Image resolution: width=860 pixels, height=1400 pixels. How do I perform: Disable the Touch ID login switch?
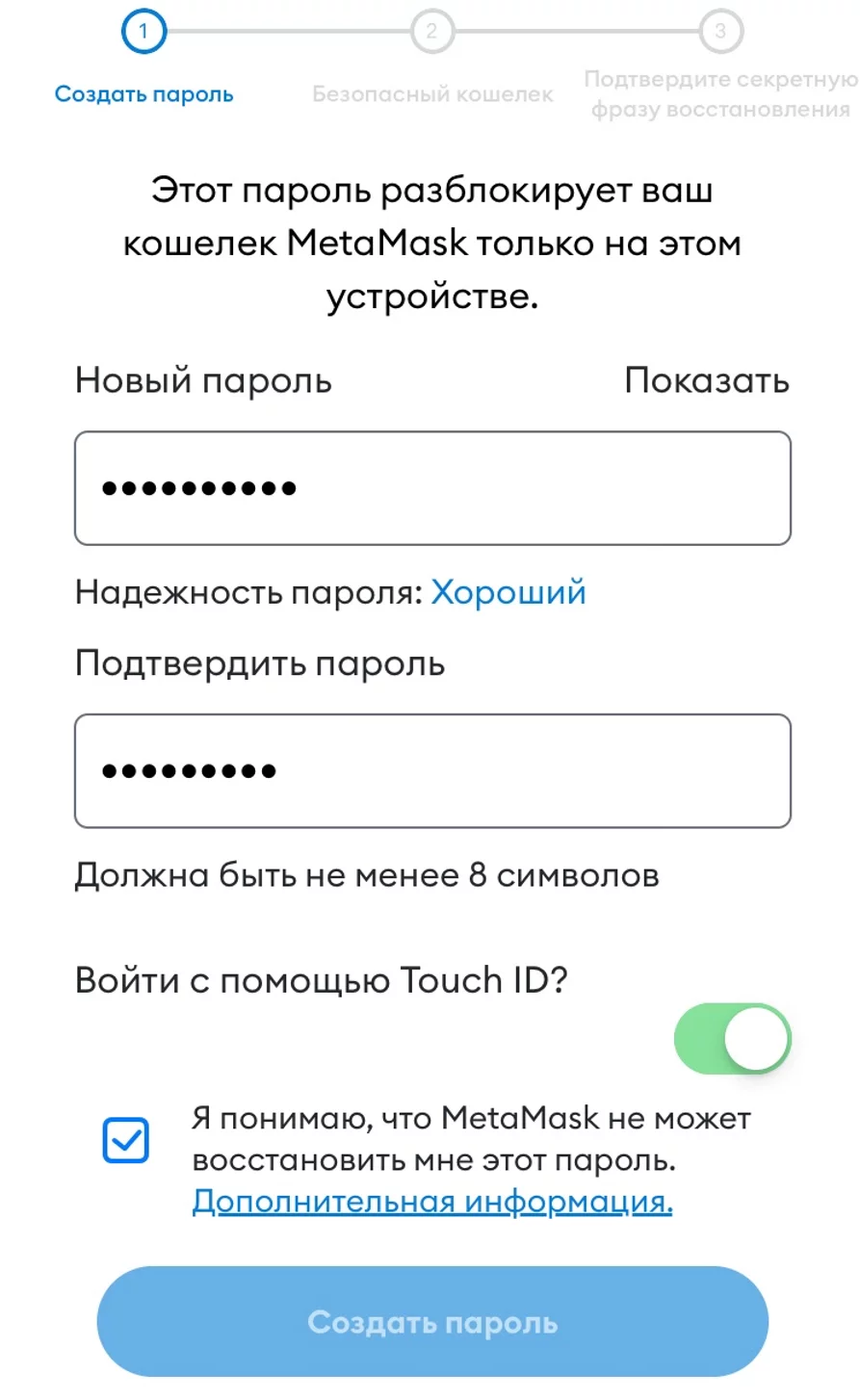point(732,1039)
